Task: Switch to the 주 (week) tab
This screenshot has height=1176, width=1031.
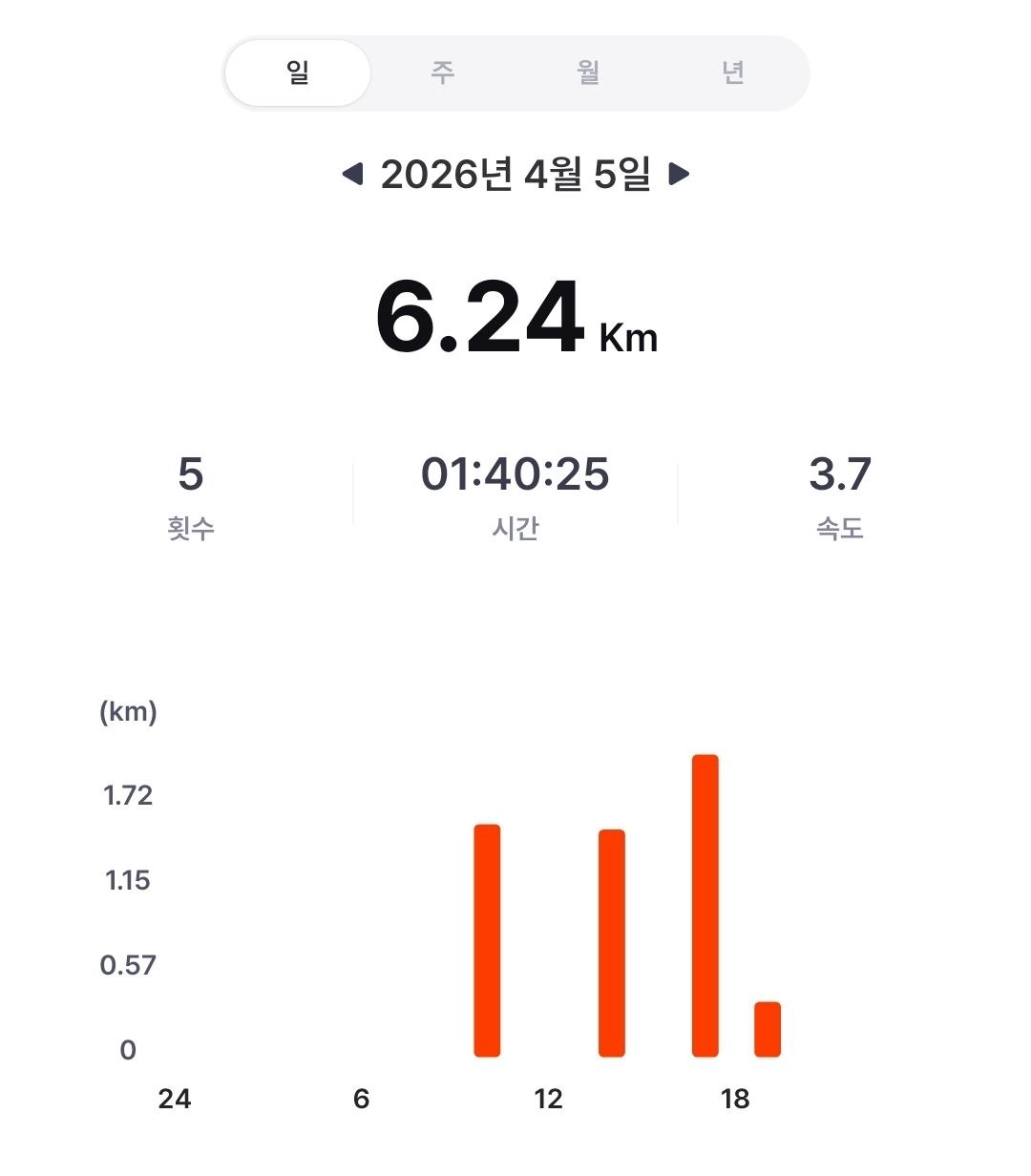Action: pyautogui.click(x=443, y=73)
